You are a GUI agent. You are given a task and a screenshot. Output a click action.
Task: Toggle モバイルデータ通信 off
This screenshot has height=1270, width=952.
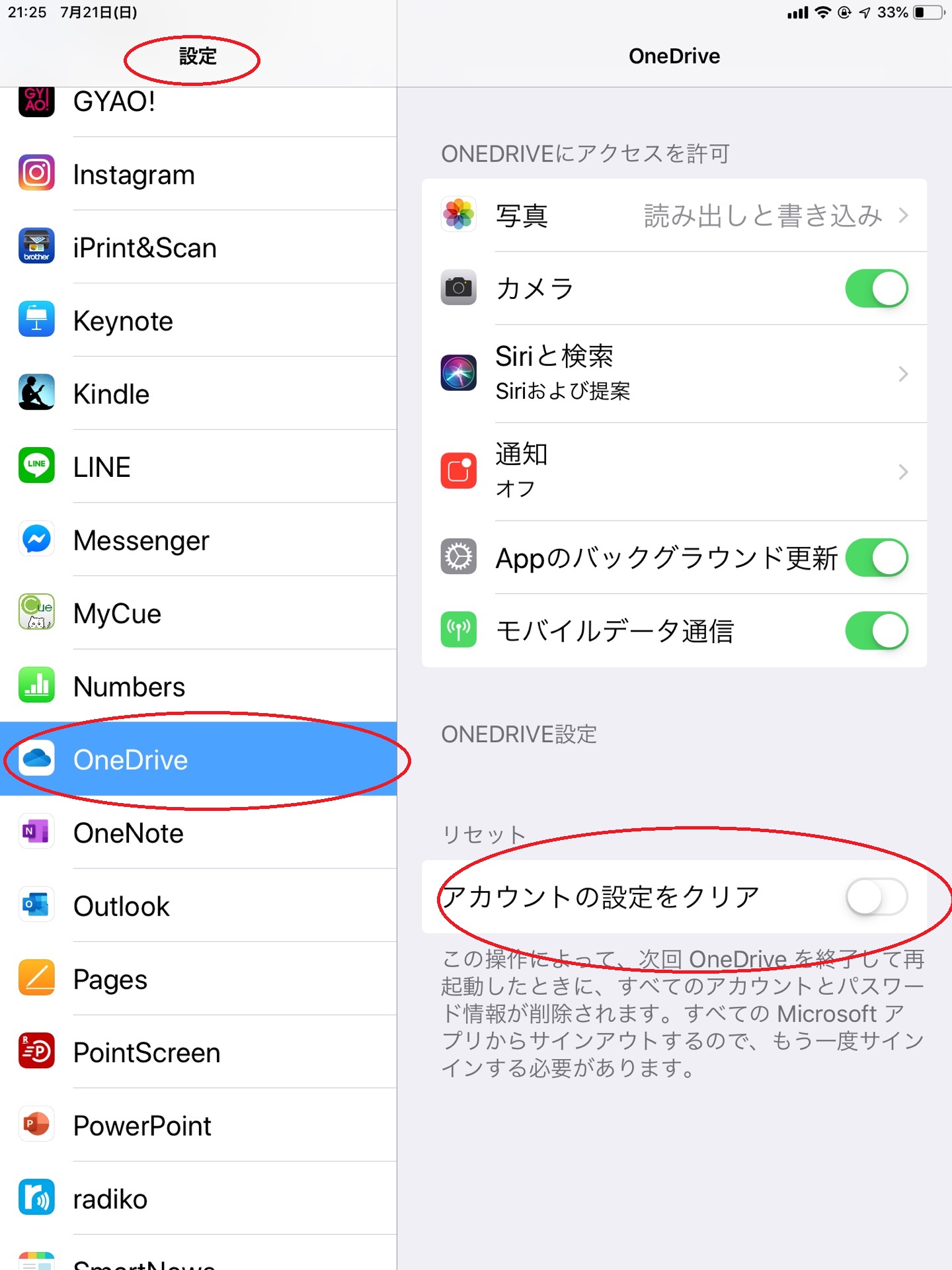pos(876,630)
